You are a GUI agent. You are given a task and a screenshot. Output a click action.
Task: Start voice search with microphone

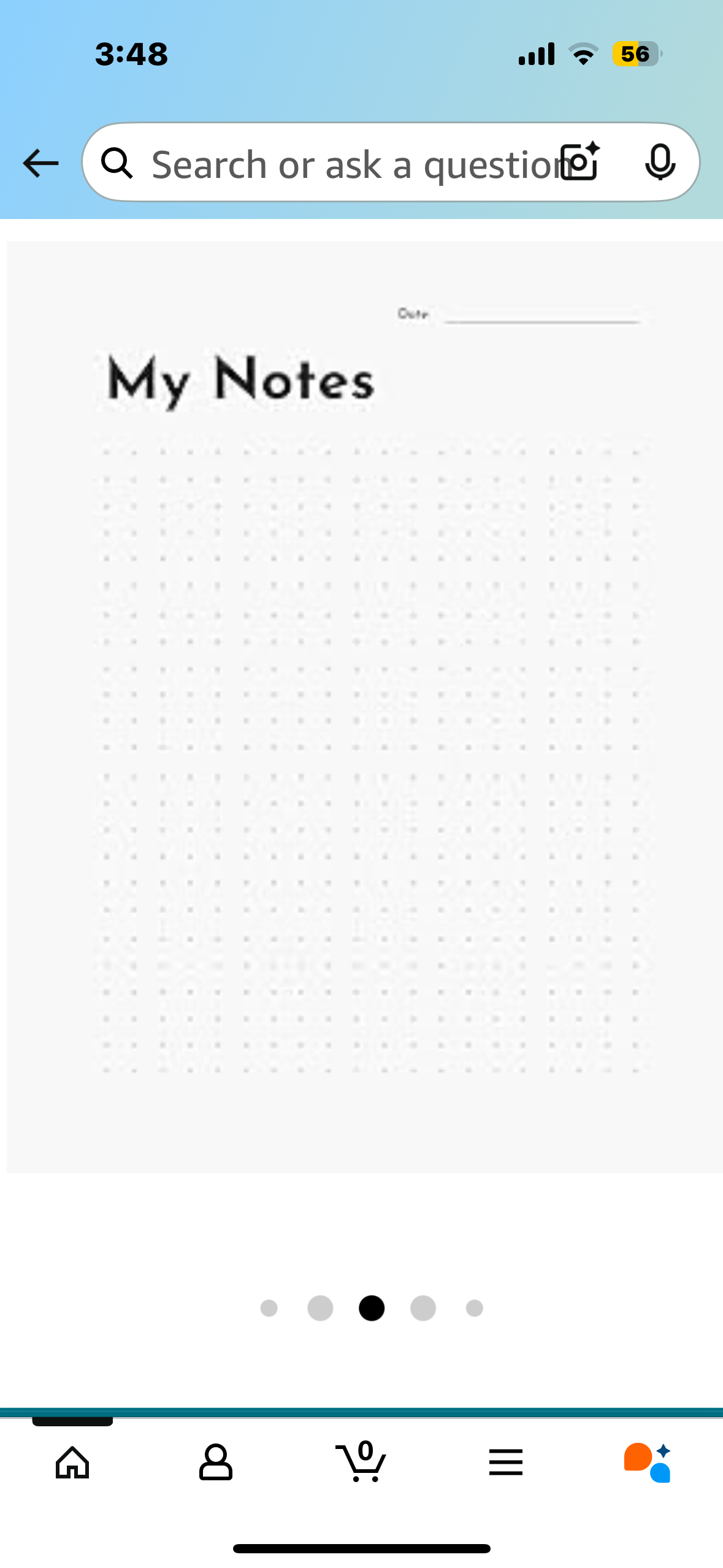pos(660,162)
